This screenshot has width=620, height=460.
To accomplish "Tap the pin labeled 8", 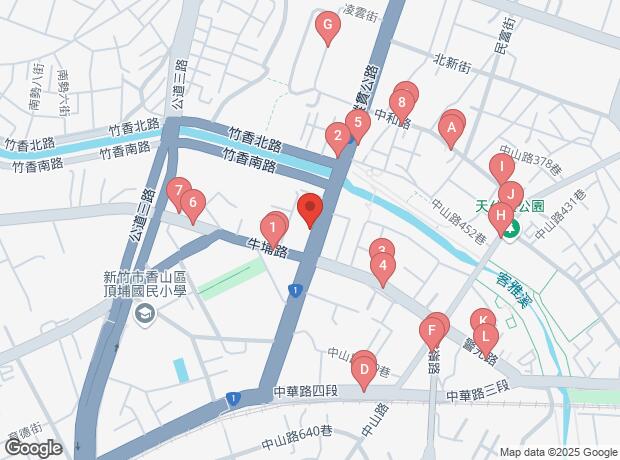I will point(400,102).
